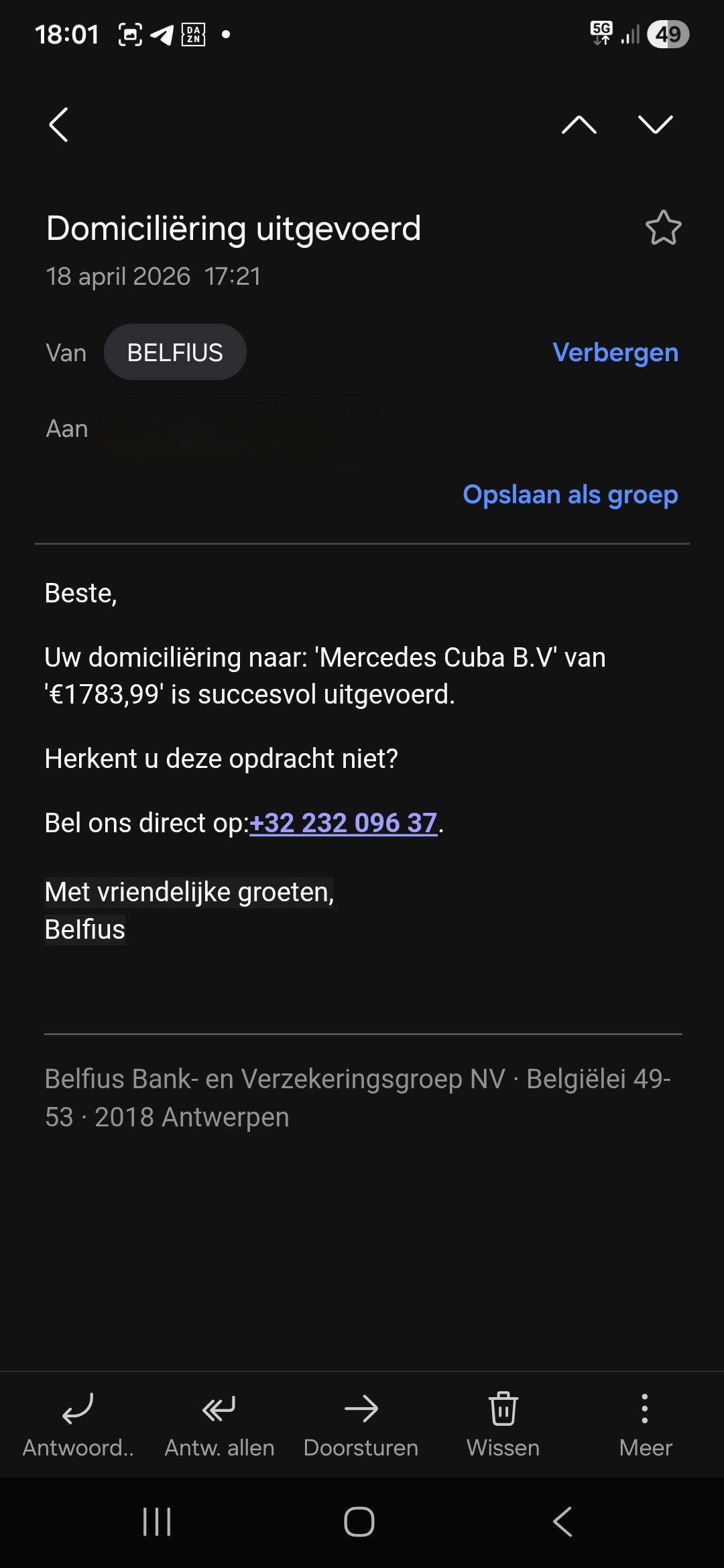724x1568 pixels.
Task: Jump to the next email with down arrow
Action: [x=655, y=125]
